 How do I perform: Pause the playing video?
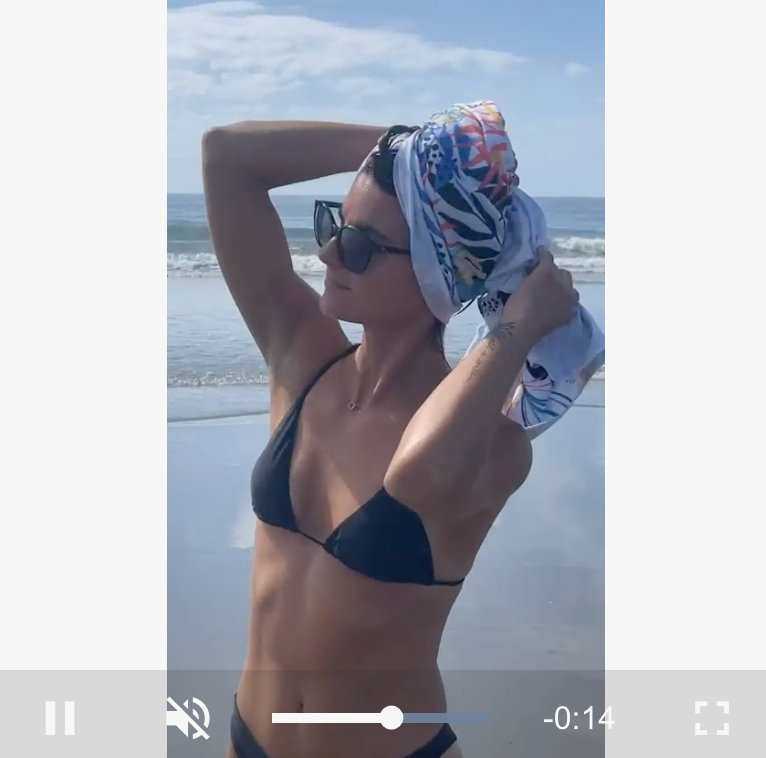[x=60, y=718]
